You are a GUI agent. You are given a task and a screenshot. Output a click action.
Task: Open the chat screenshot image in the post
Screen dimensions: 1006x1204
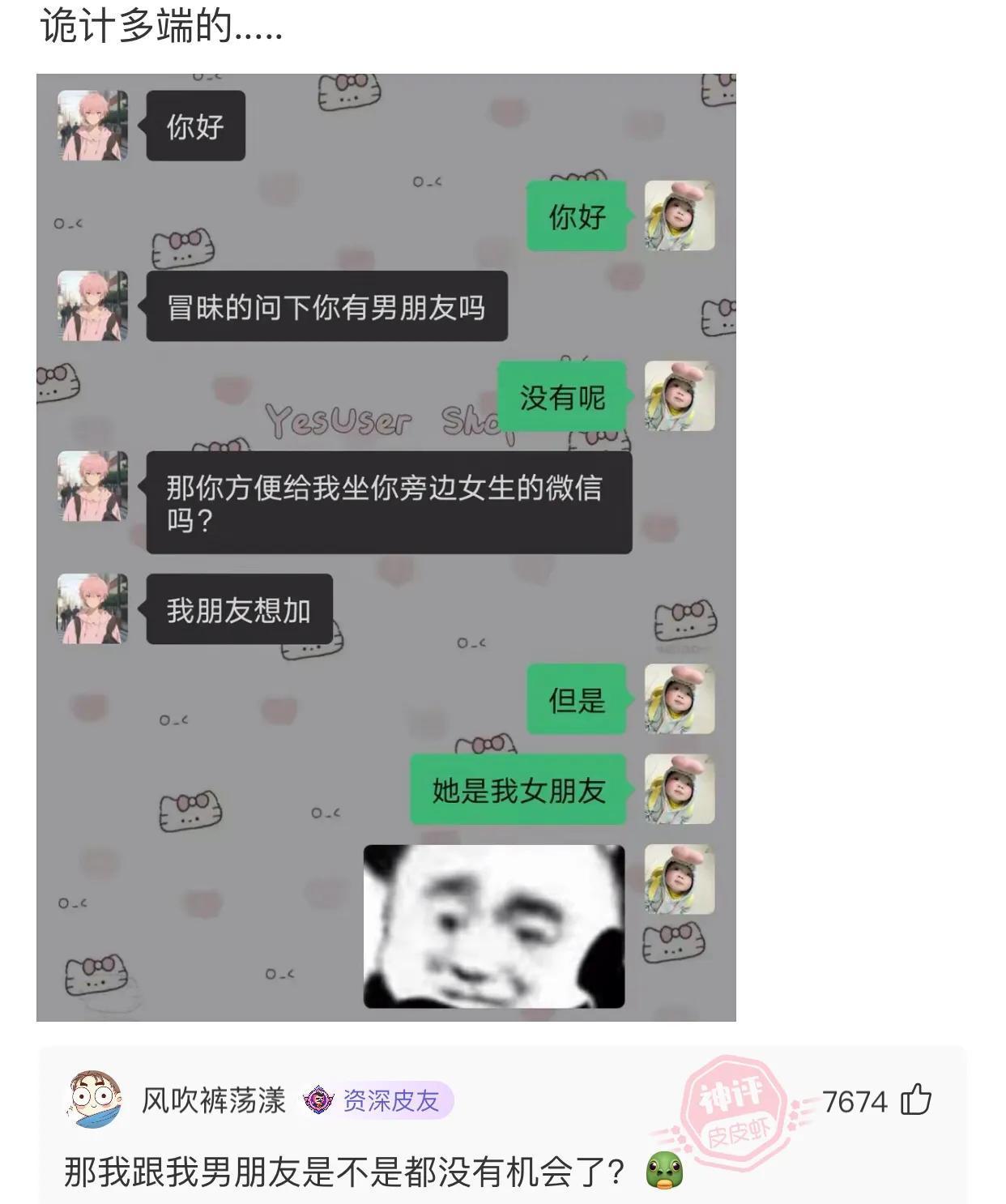pyautogui.click(x=386, y=547)
